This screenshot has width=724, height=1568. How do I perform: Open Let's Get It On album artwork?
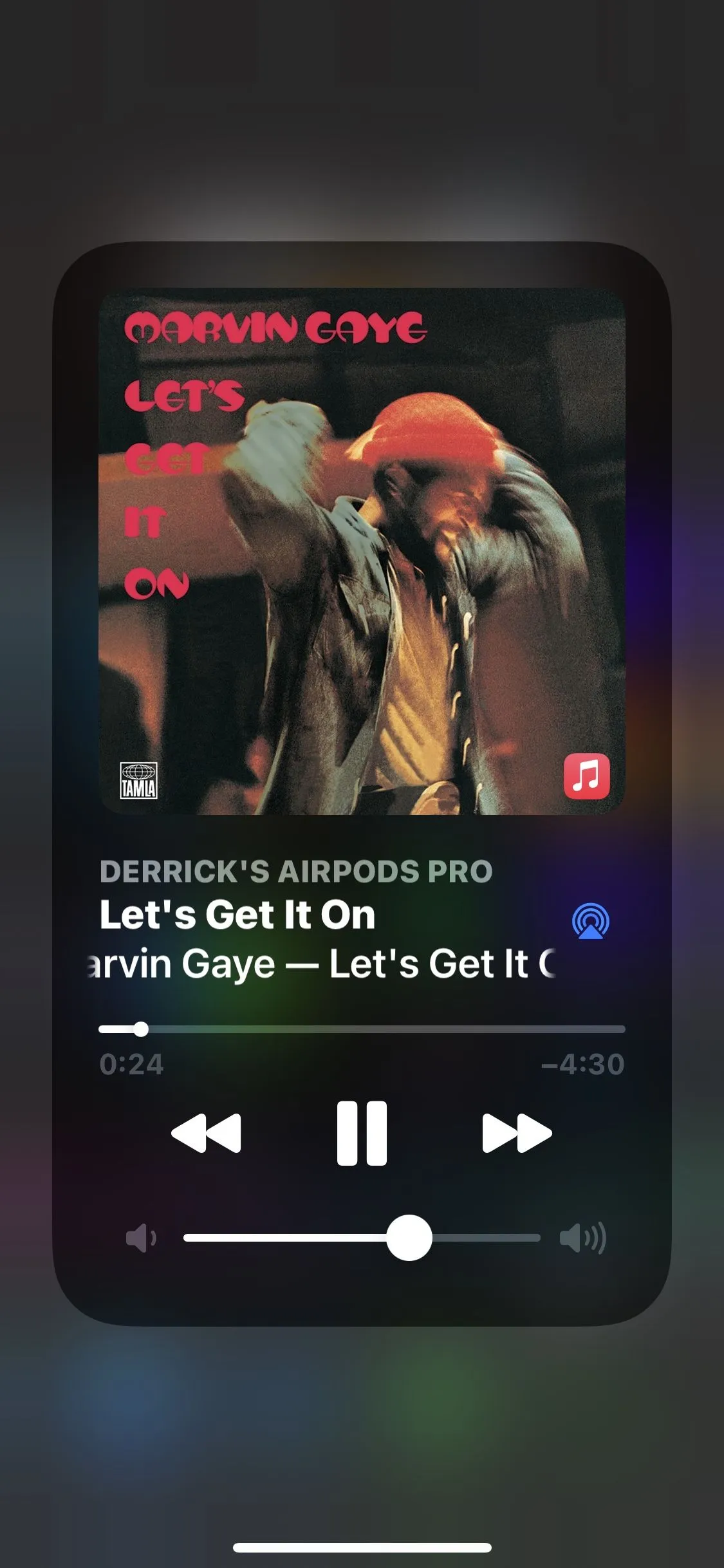362,551
